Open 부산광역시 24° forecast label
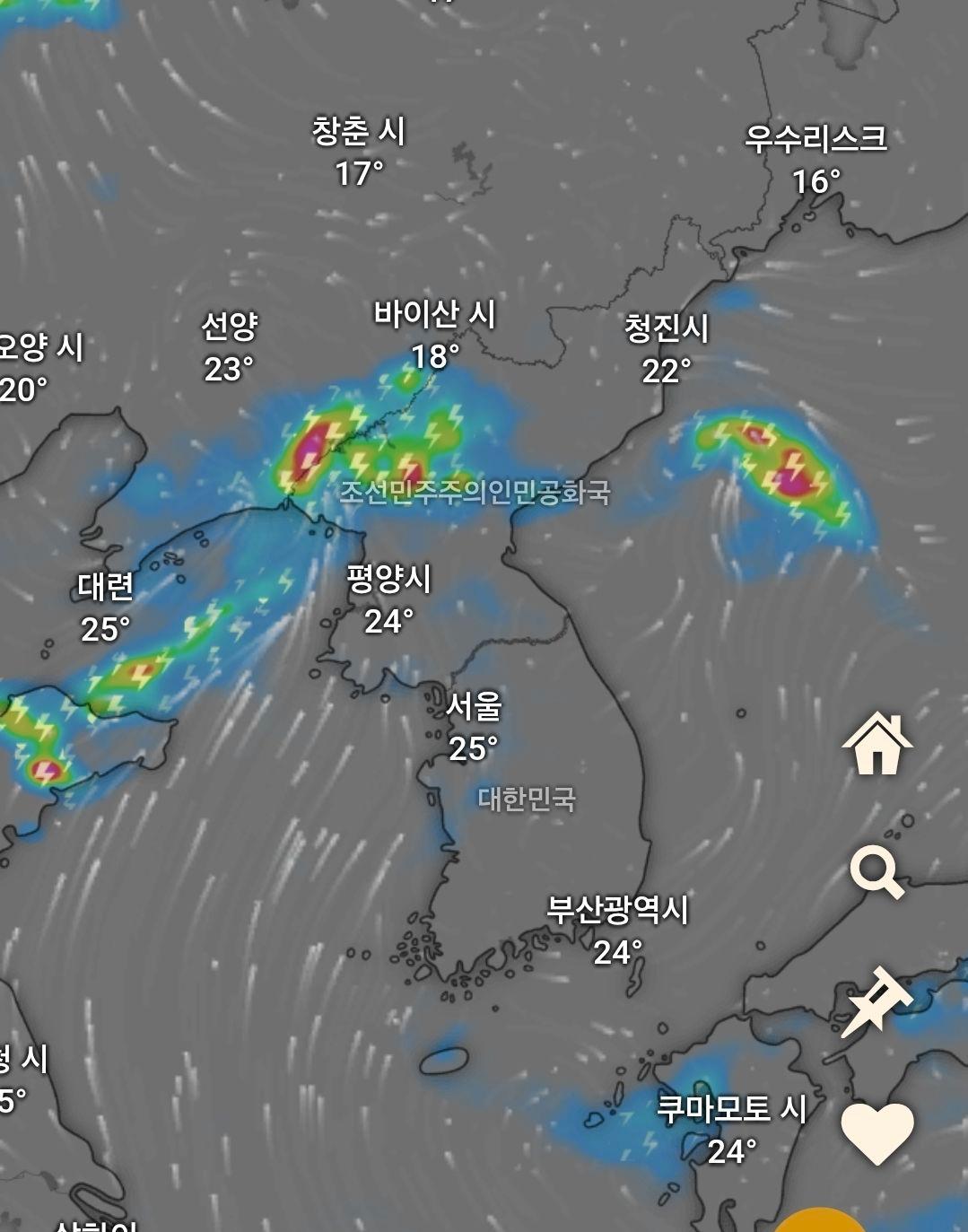Viewport: 968px width, 1232px height. [x=617, y=930]
